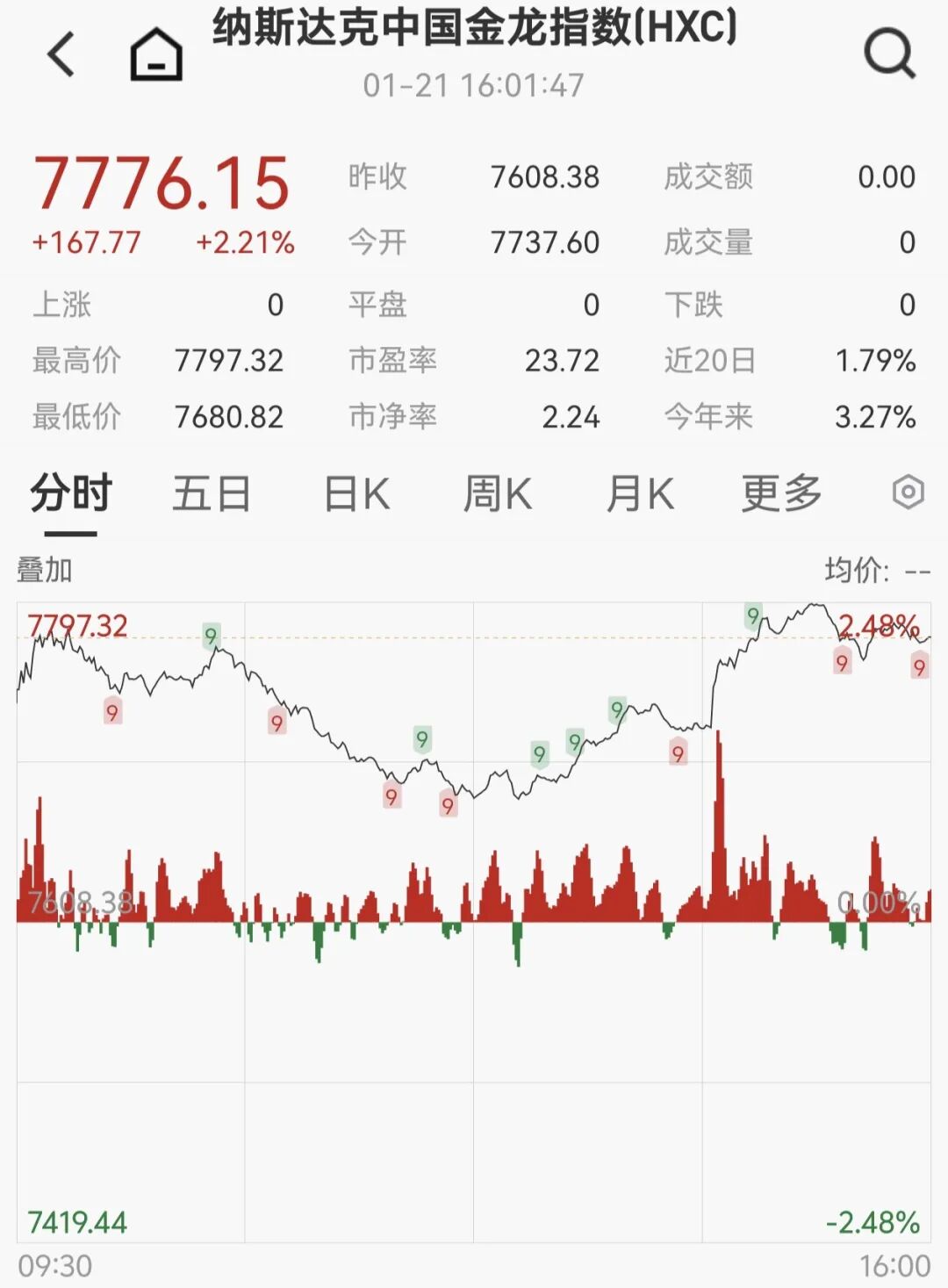The height and width of the screenshot is (1288, 948).
Task: Go back using the arrow icon
Action: [61, 54]
